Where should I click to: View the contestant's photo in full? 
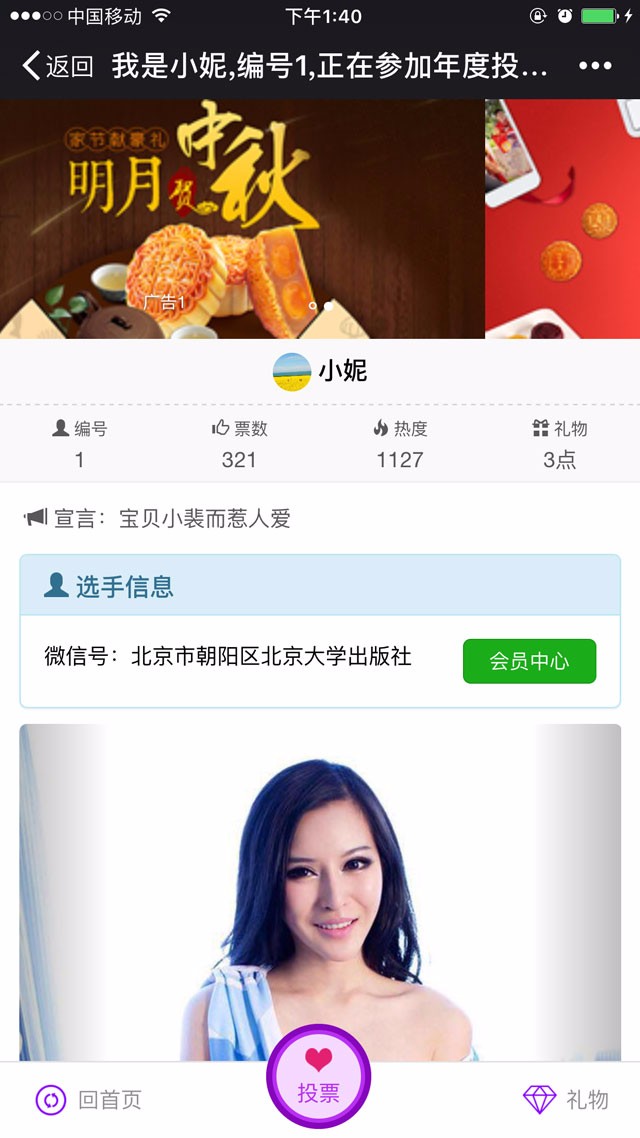[320, 890]
